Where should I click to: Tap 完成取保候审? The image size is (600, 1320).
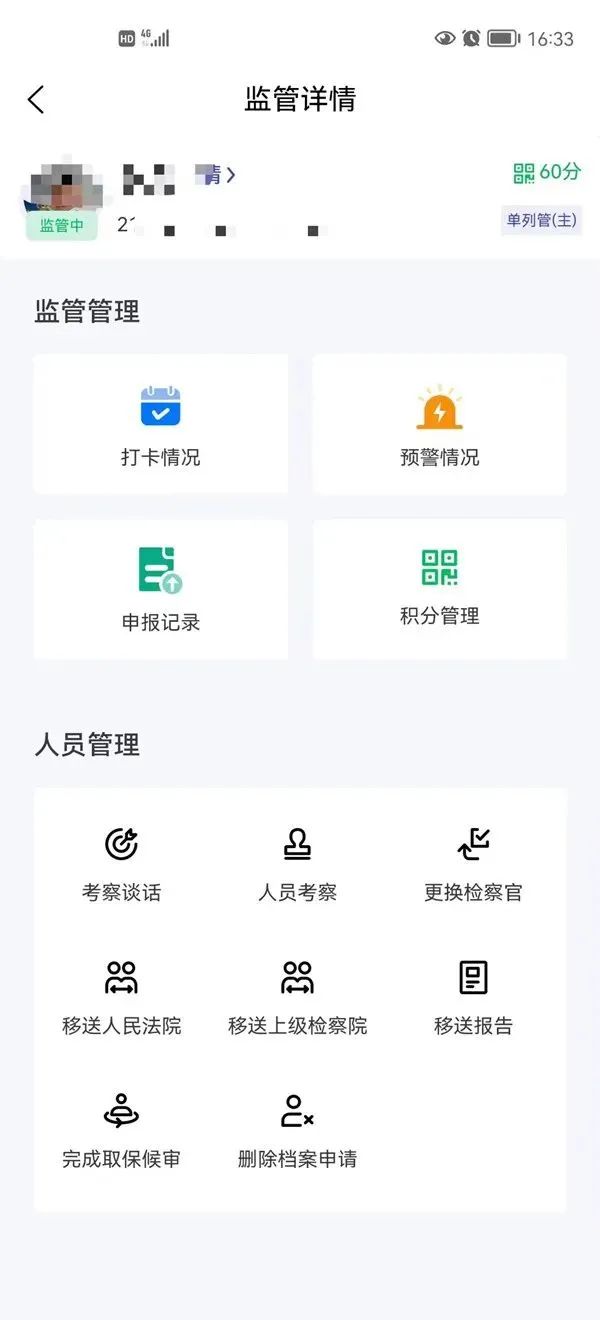pos(121,1130)
